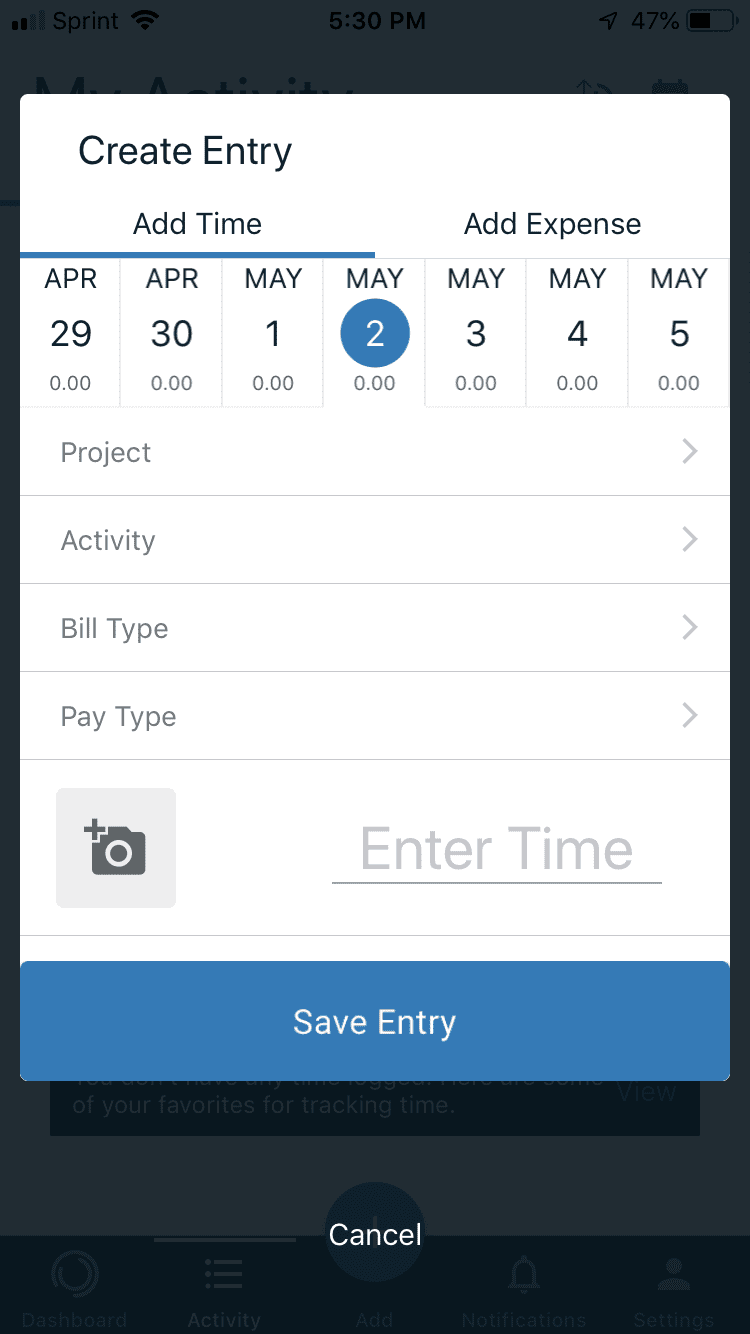Choose May 4 date
The image size is (750, 1334).
coord(578,332)
